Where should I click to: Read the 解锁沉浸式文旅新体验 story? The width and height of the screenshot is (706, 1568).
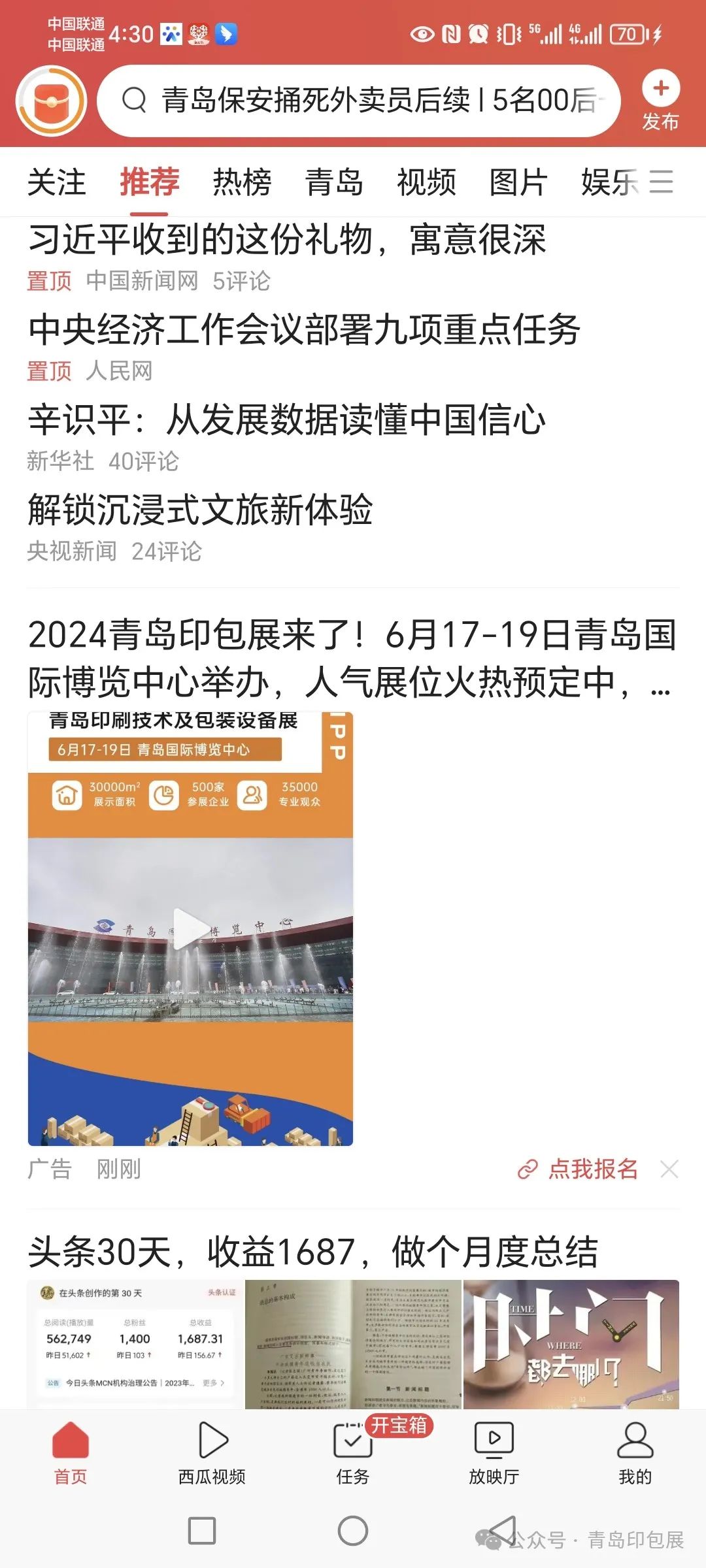(200, 510)
